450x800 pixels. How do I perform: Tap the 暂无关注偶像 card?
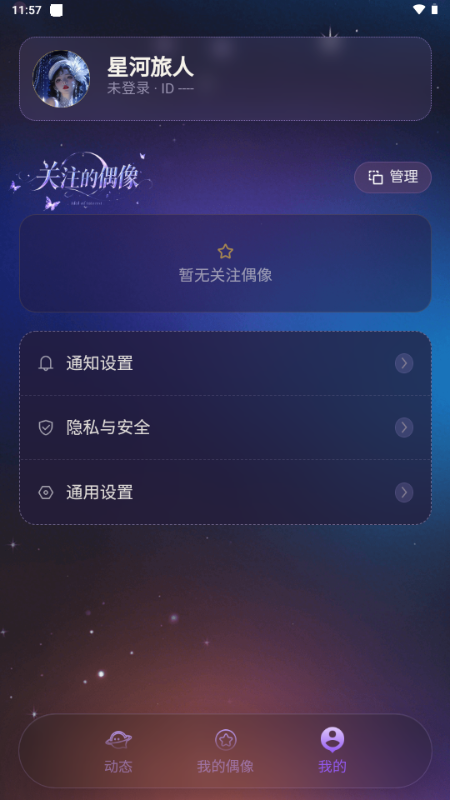point(225,263)
